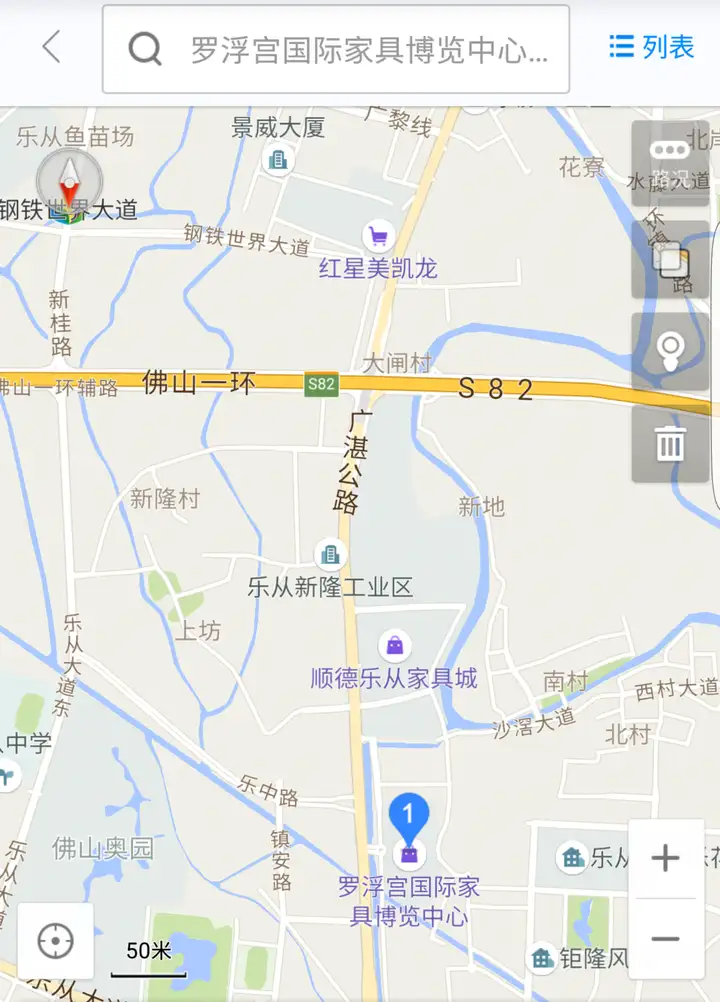Go back with the top-left arrow
This screenshot has height=1002, width=720.
pyautogui.click(x=52, y=47)
